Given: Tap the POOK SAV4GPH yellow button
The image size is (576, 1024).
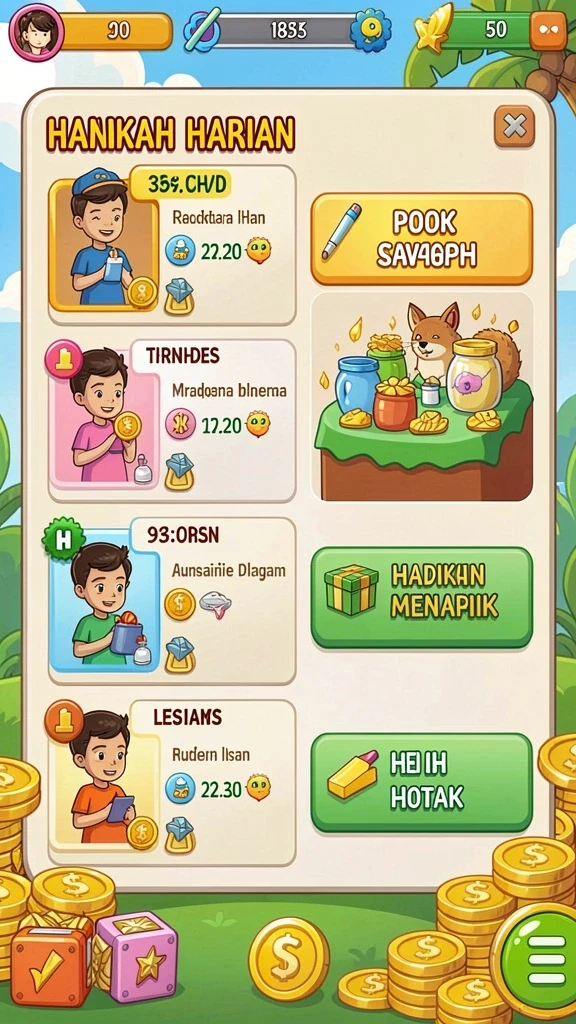Looking at the screenshot, I should click(421, 239).
